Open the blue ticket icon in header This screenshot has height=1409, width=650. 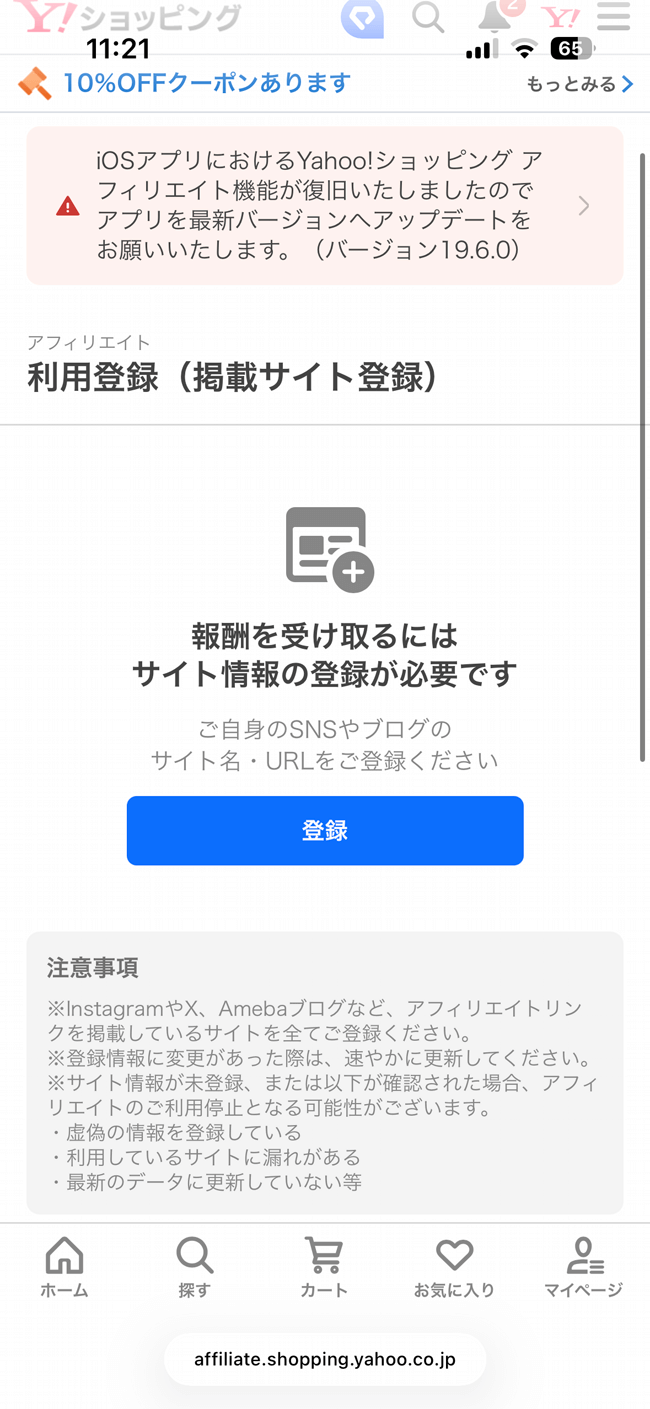click(x=362, y=18)
